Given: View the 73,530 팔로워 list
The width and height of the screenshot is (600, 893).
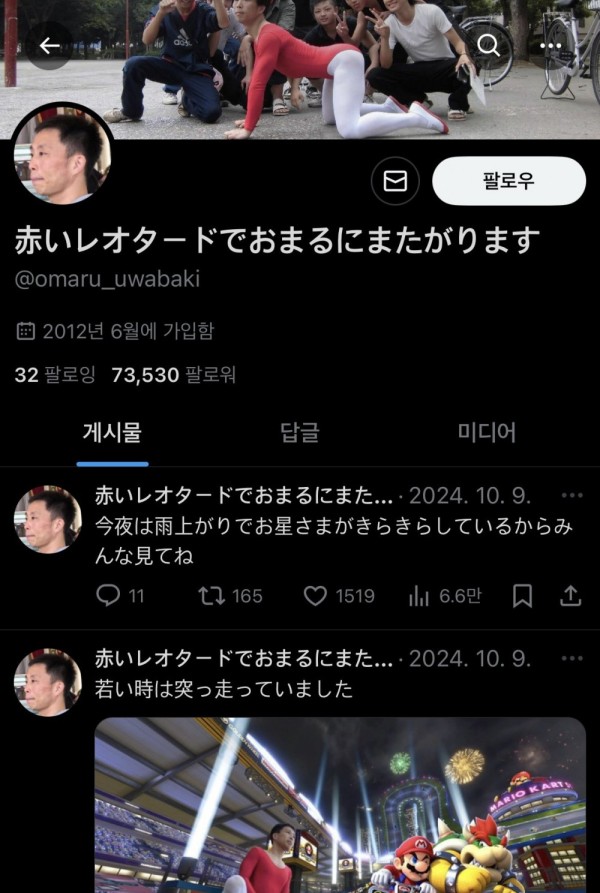Looking at the screenshot, I should (x=173, y=375).
